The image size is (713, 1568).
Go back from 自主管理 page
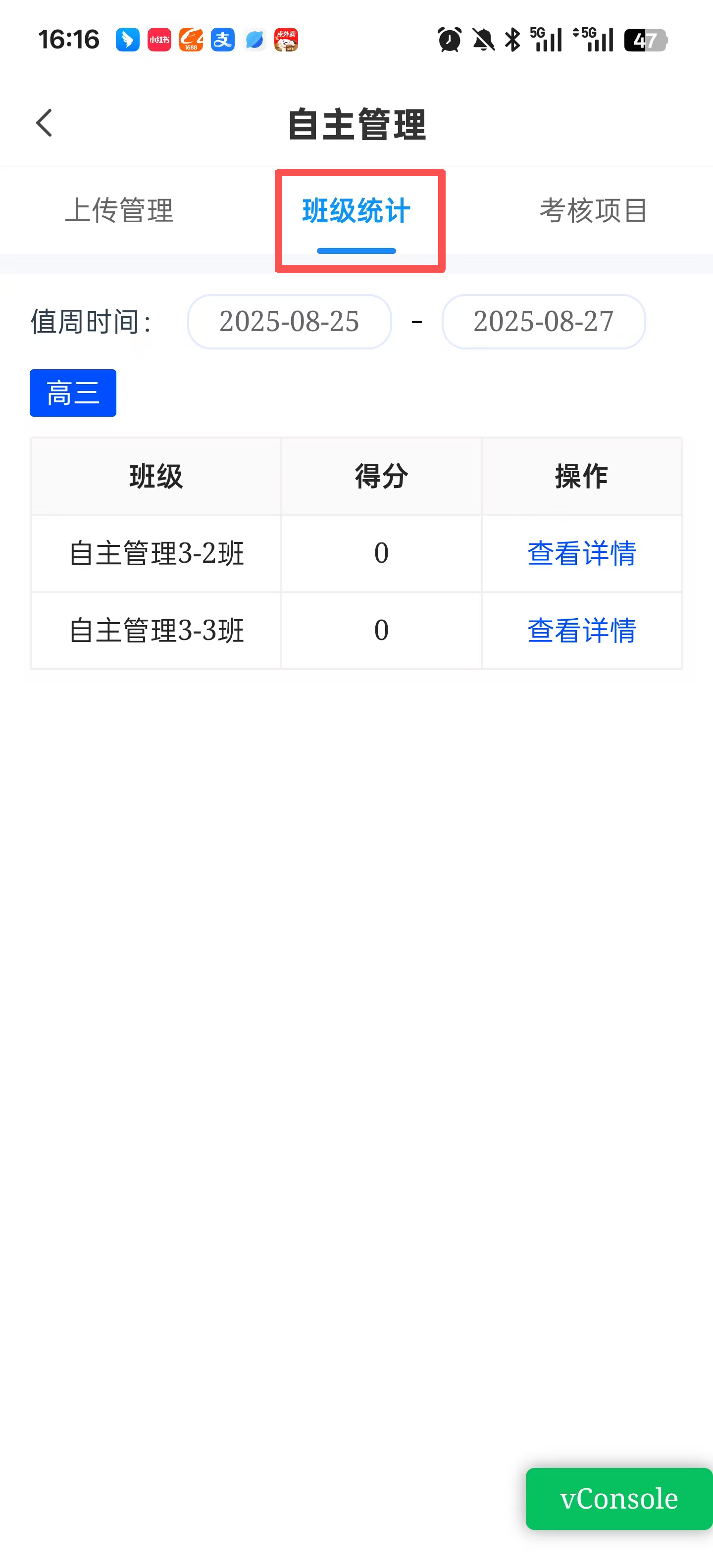tap(45, 124)
